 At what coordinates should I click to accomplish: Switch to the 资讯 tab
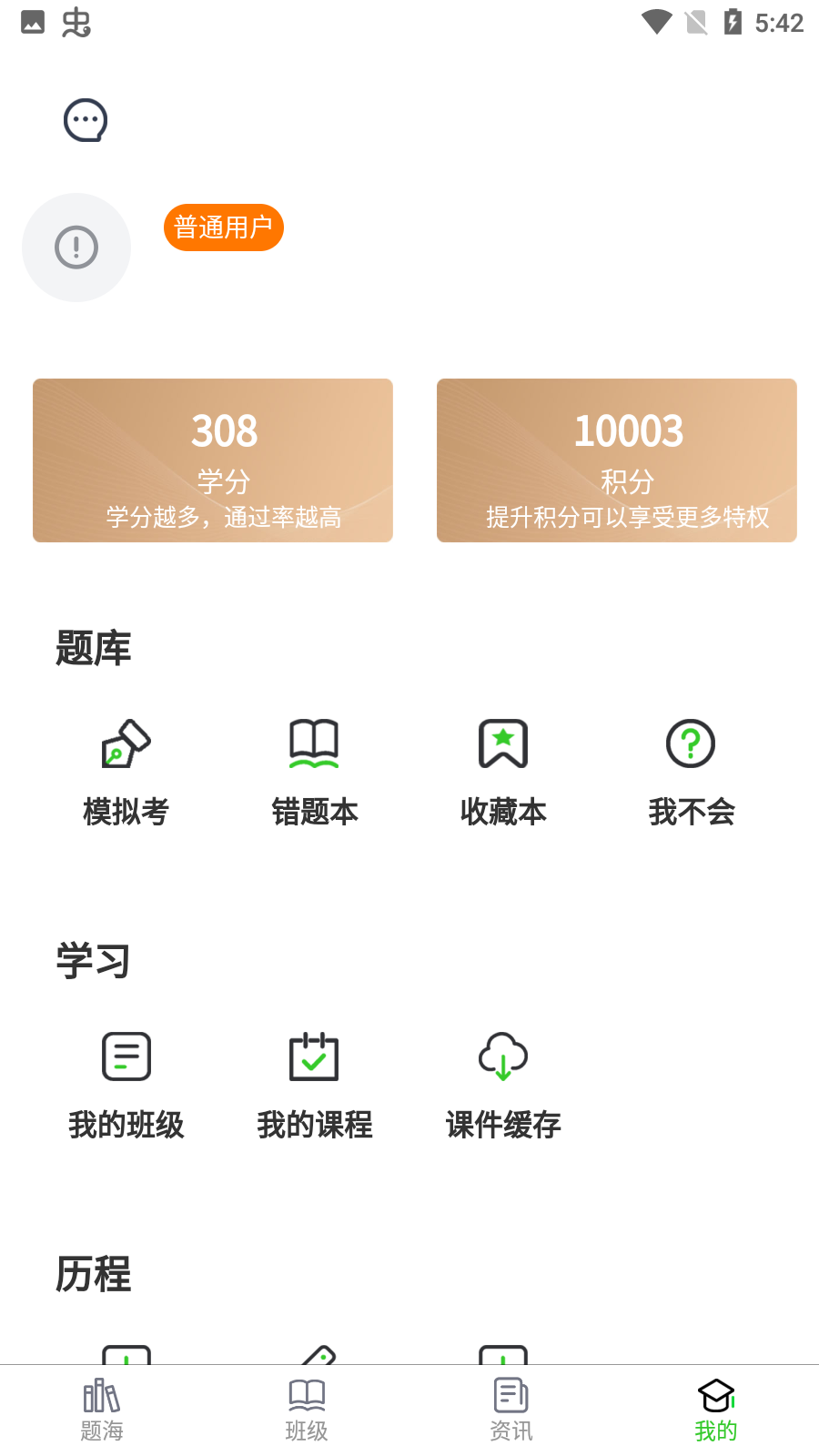point(511,1410)
